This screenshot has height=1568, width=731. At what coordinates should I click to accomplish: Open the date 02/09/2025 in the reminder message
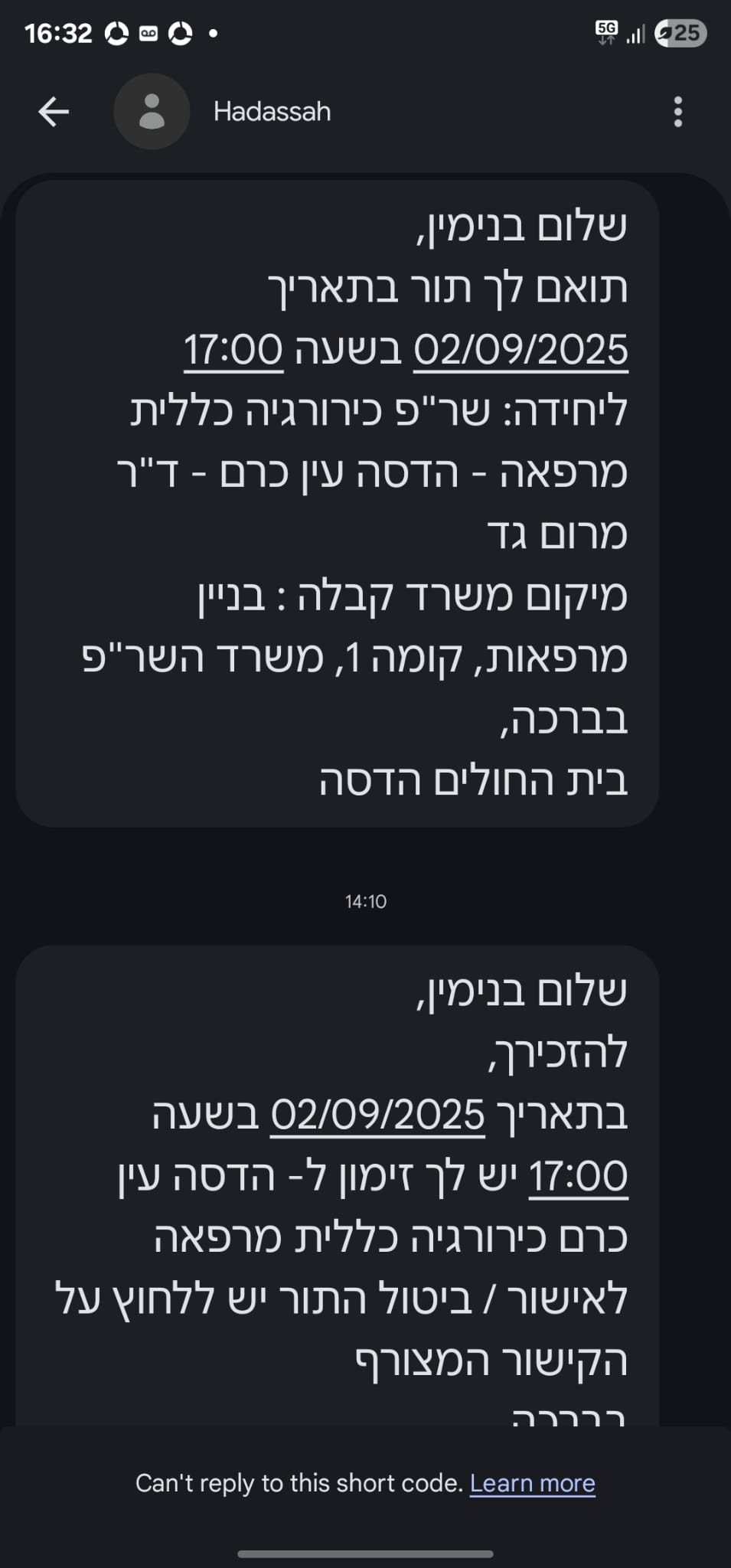pos(378,1115)
